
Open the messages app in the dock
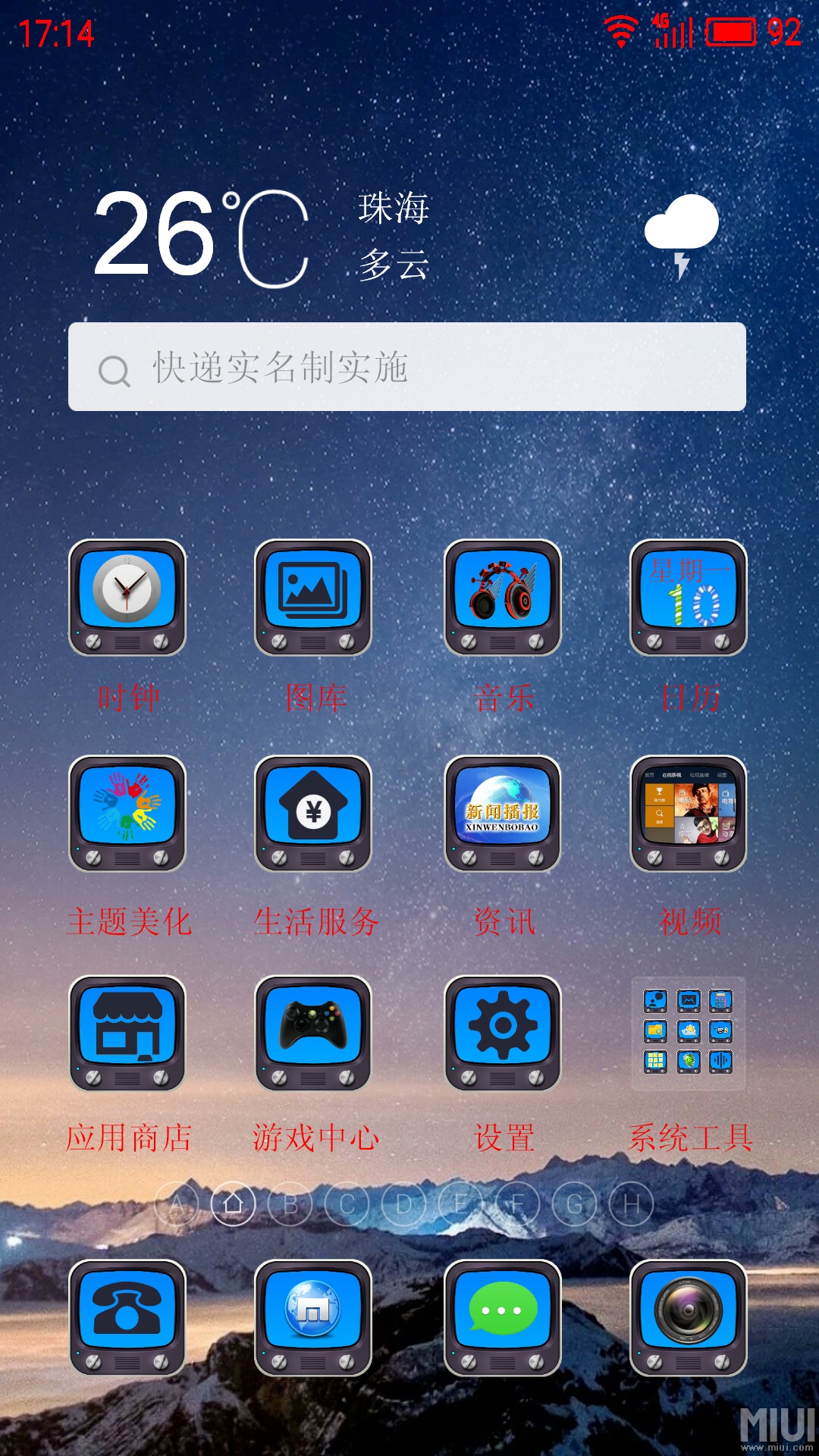(x=503, y=1318)
